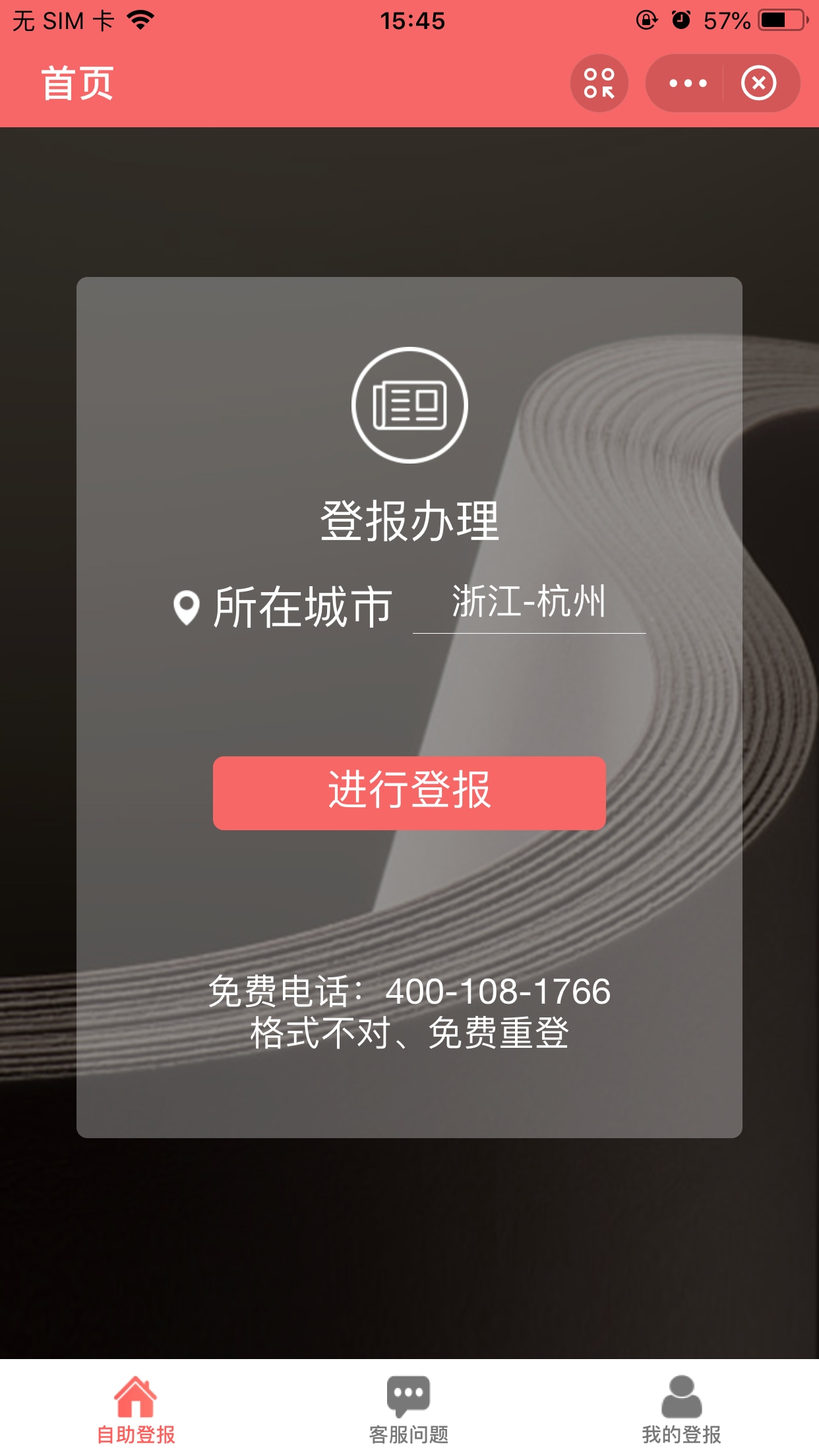Tap the 进行登报 button

tap(409, 792)
